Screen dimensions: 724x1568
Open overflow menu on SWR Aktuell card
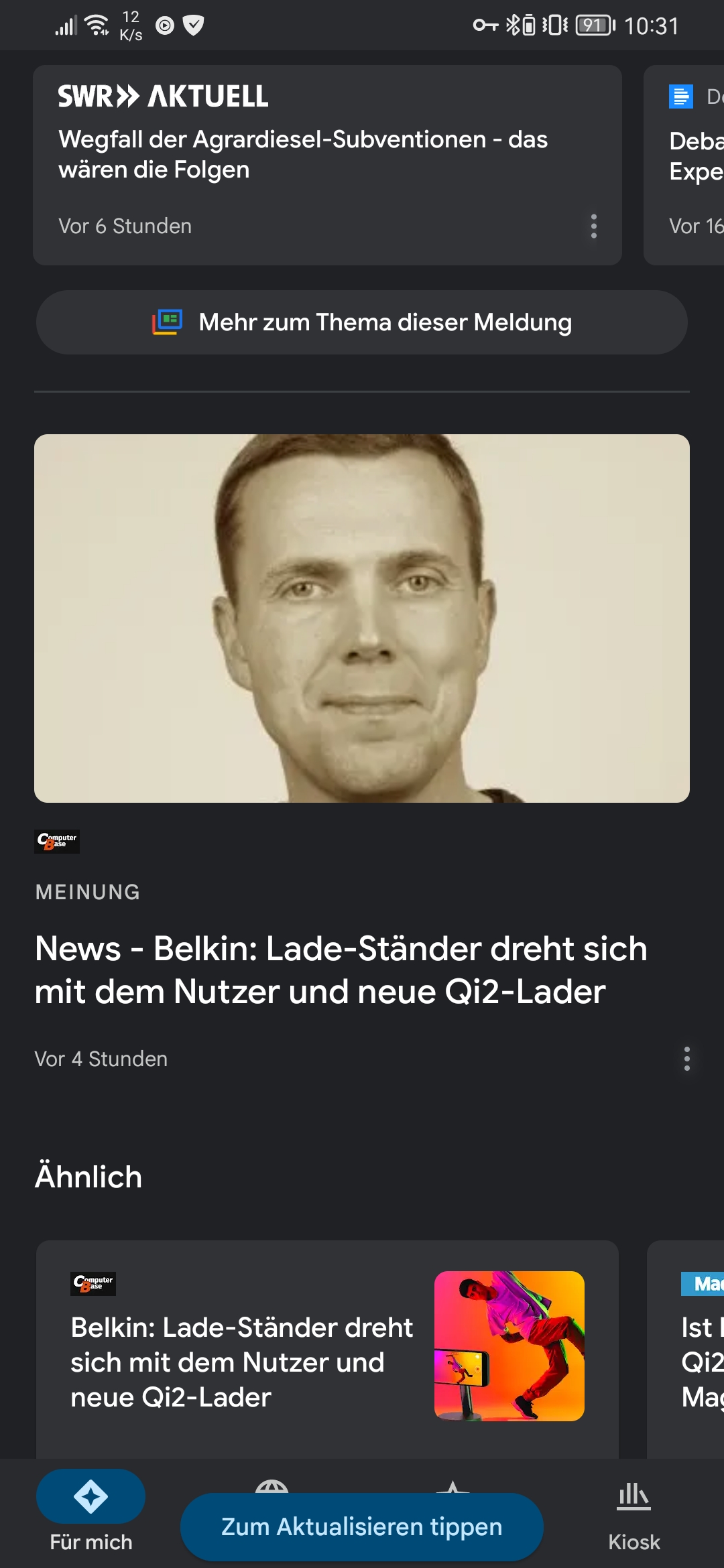click(x=593, y=226)
